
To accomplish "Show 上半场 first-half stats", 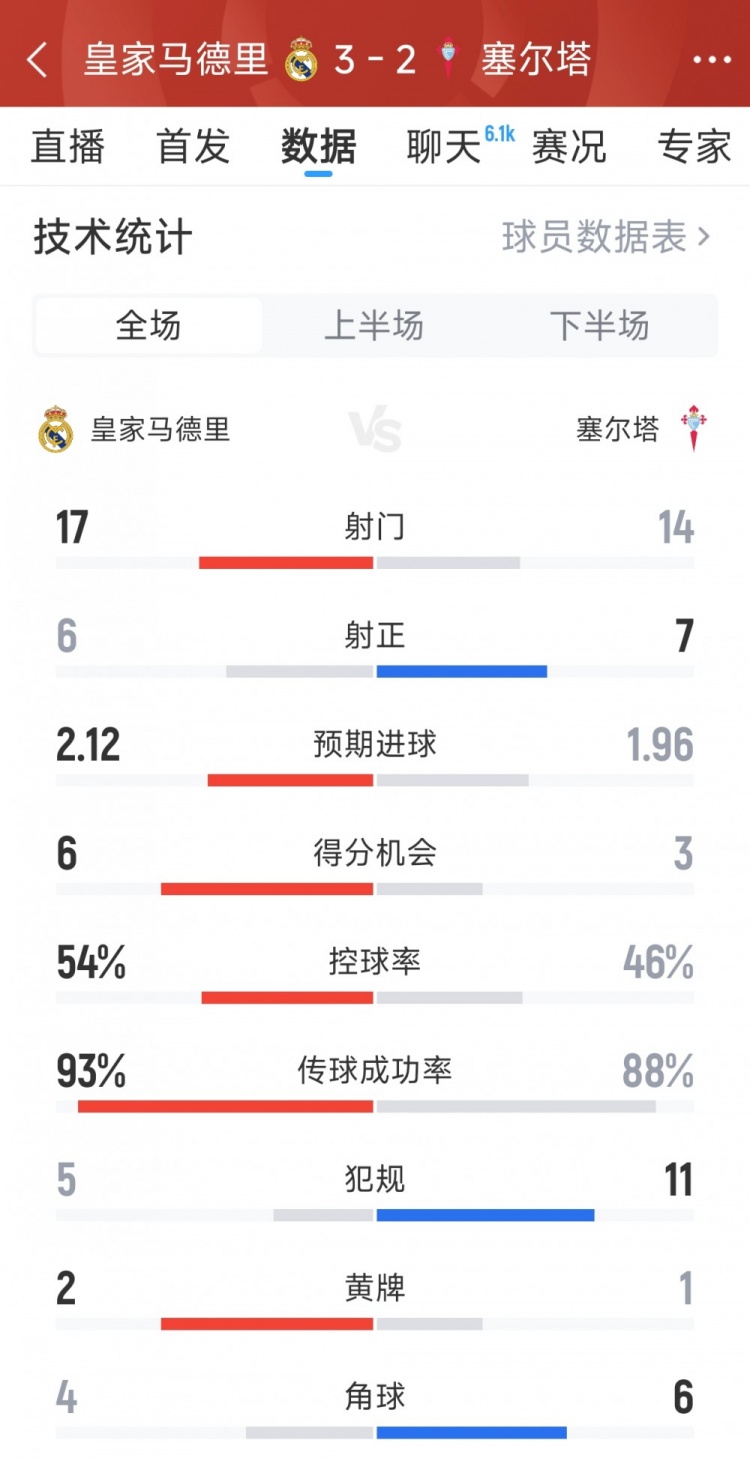I will pyautogui.click(x=374, y=326).
